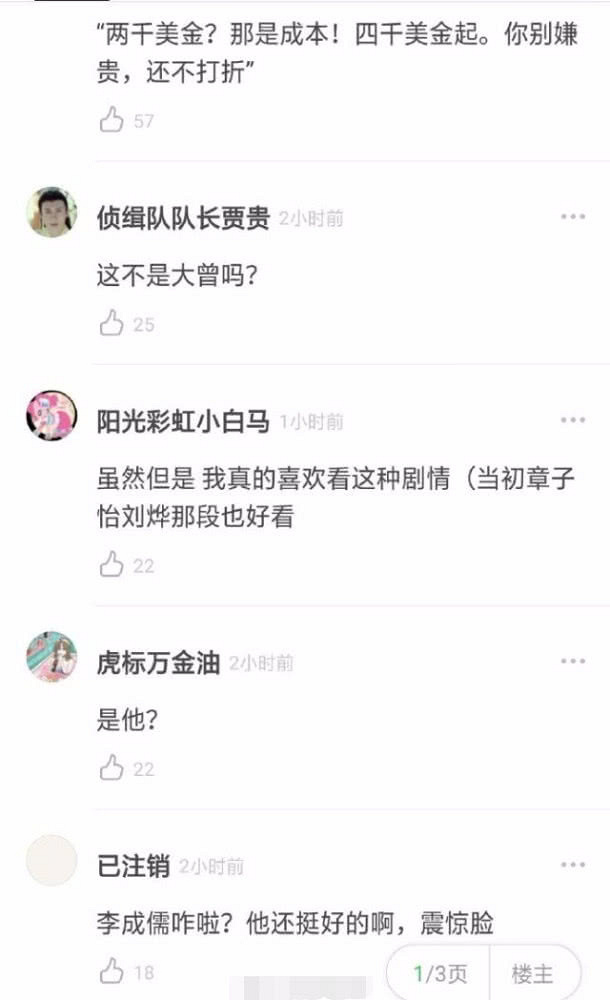Open the overflow menu on 侦缉队队长贾贵's comment

572,217
